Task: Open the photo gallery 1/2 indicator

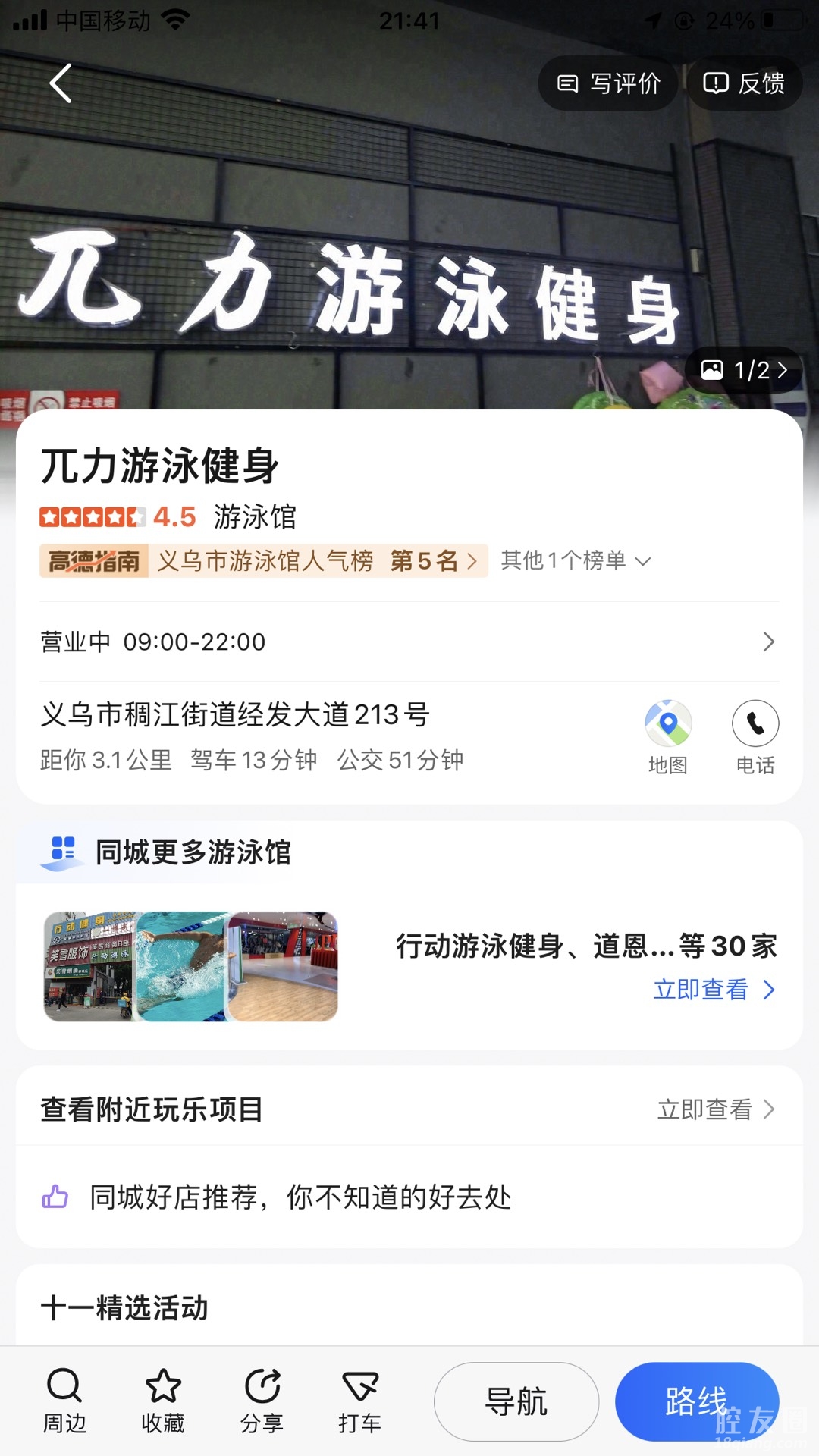Action: [x=744, y=370]
